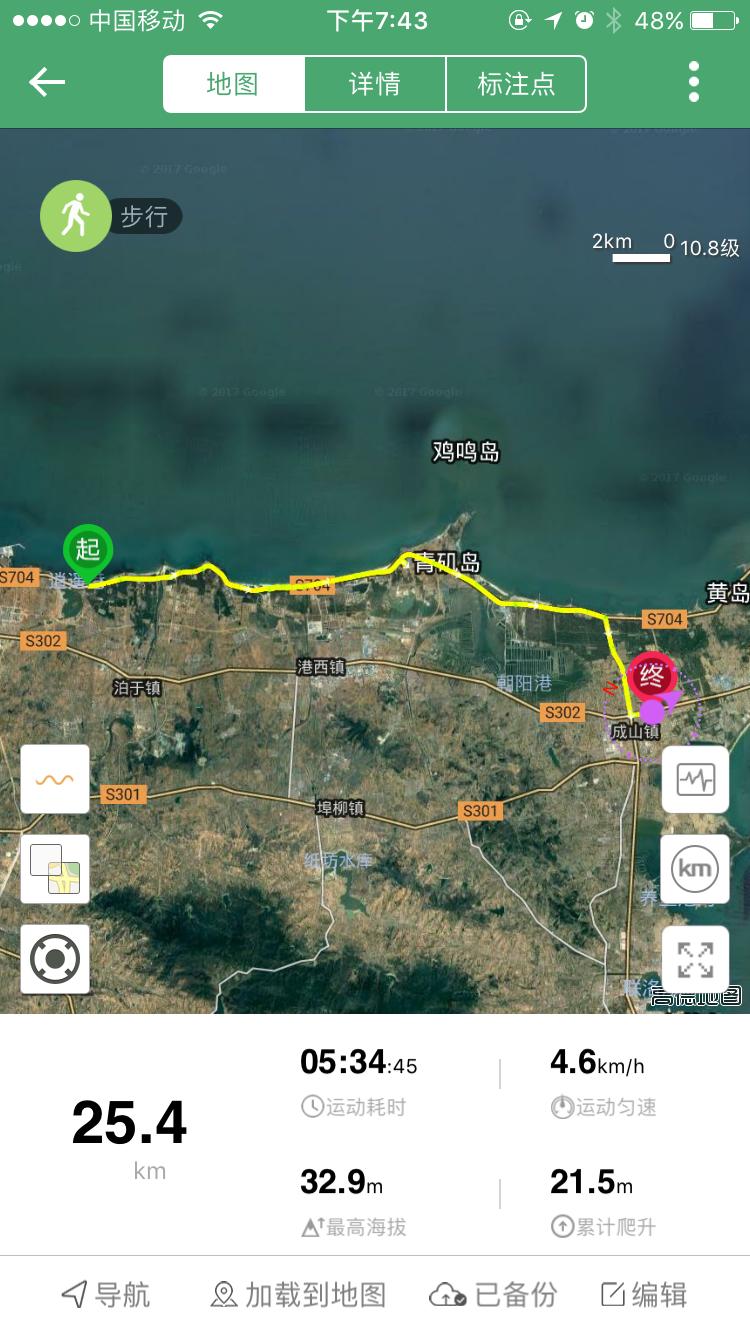Toggle the km distance markers overlay
The height and width of the screenshot is (1334, 750).
[695, 869]
